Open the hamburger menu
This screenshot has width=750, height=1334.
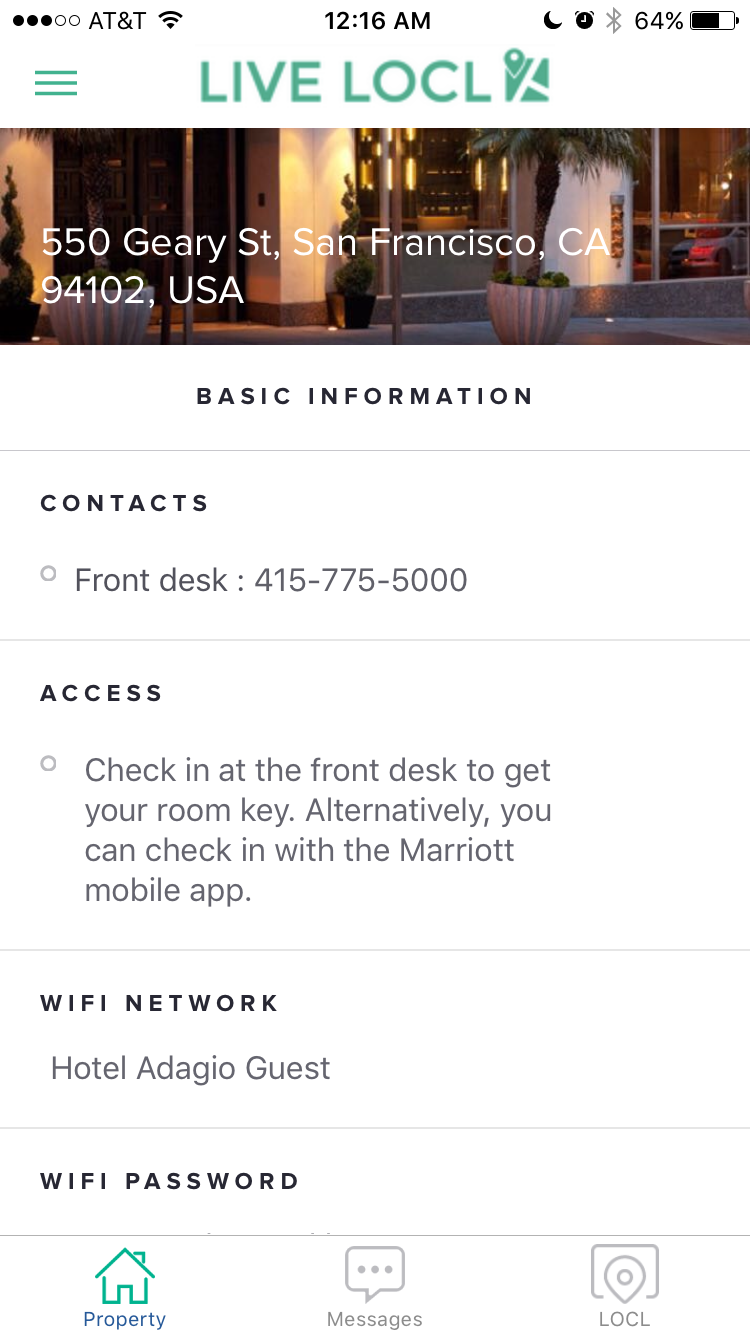tap(56, 83)
